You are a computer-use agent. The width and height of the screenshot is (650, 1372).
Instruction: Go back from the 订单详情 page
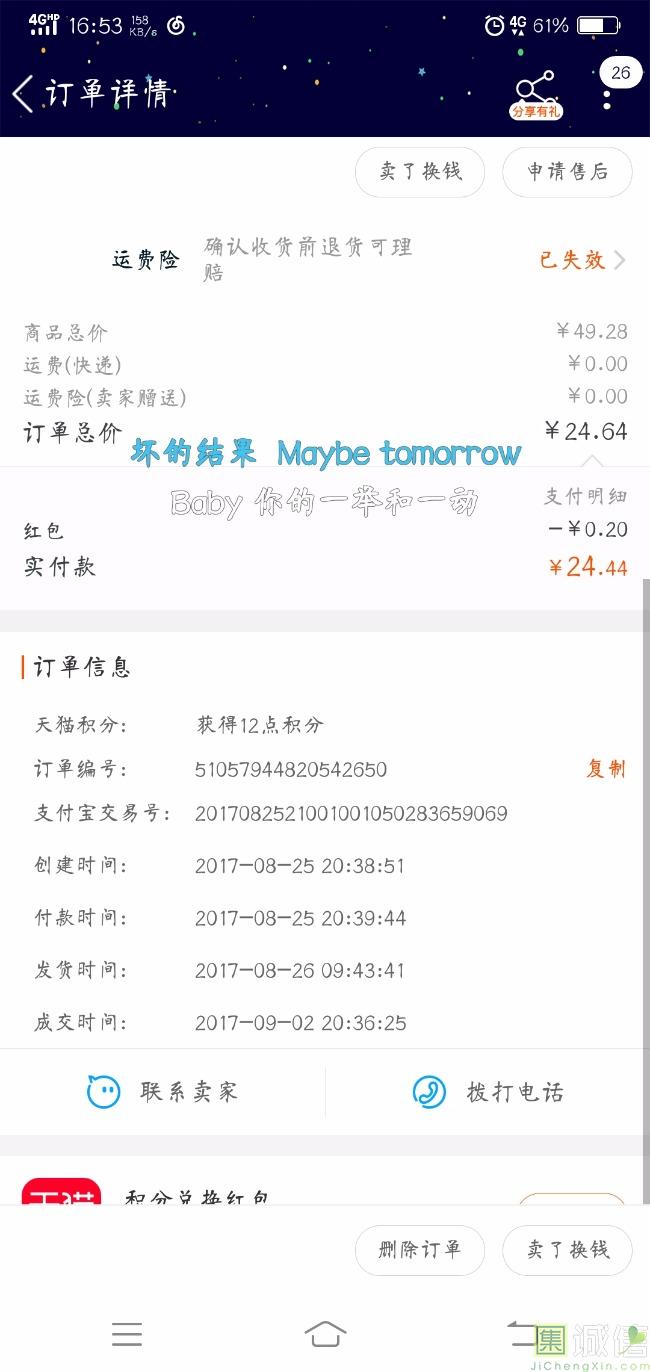(24, 94)
